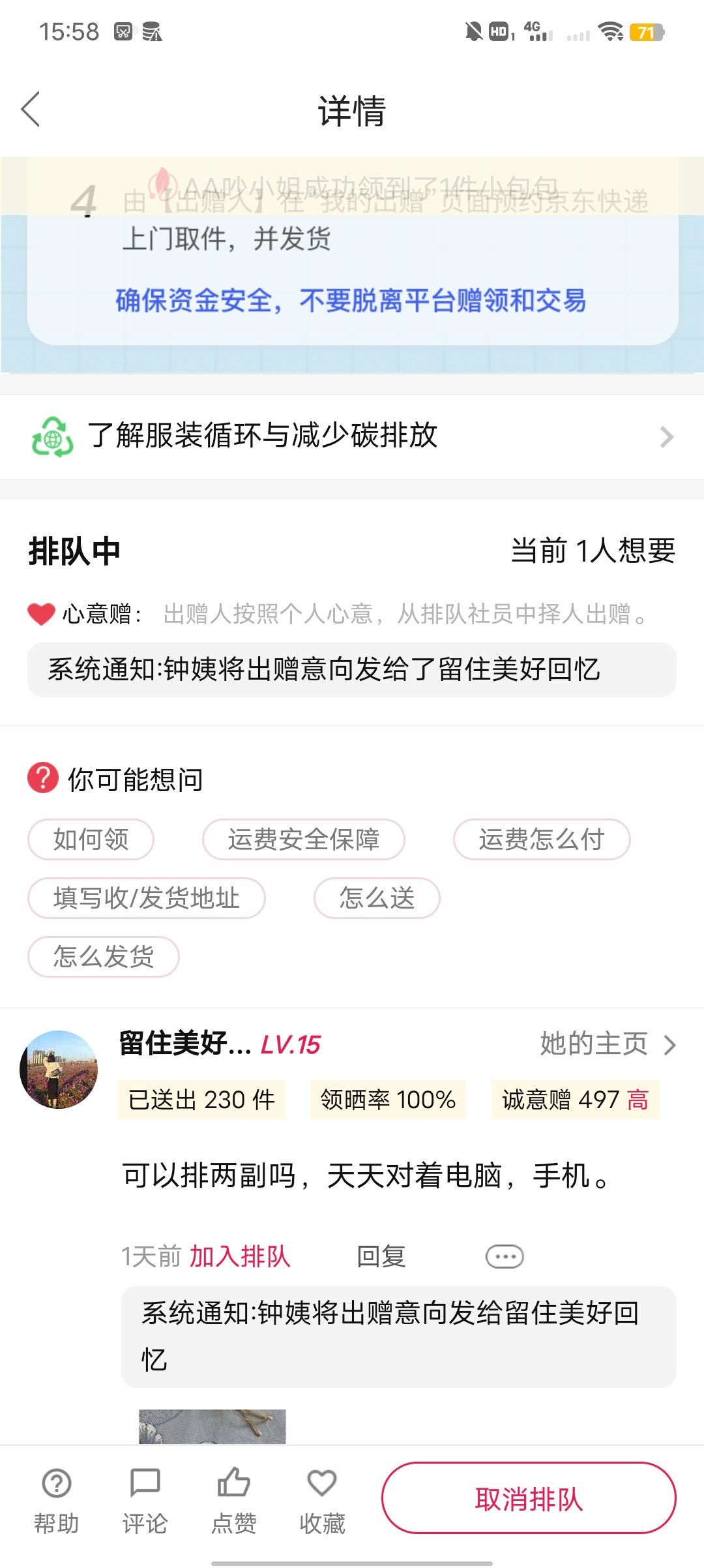Cancel queueing with 取消排队
The width and height of the screenshot is (704, 1568).
pos(529,1498)
